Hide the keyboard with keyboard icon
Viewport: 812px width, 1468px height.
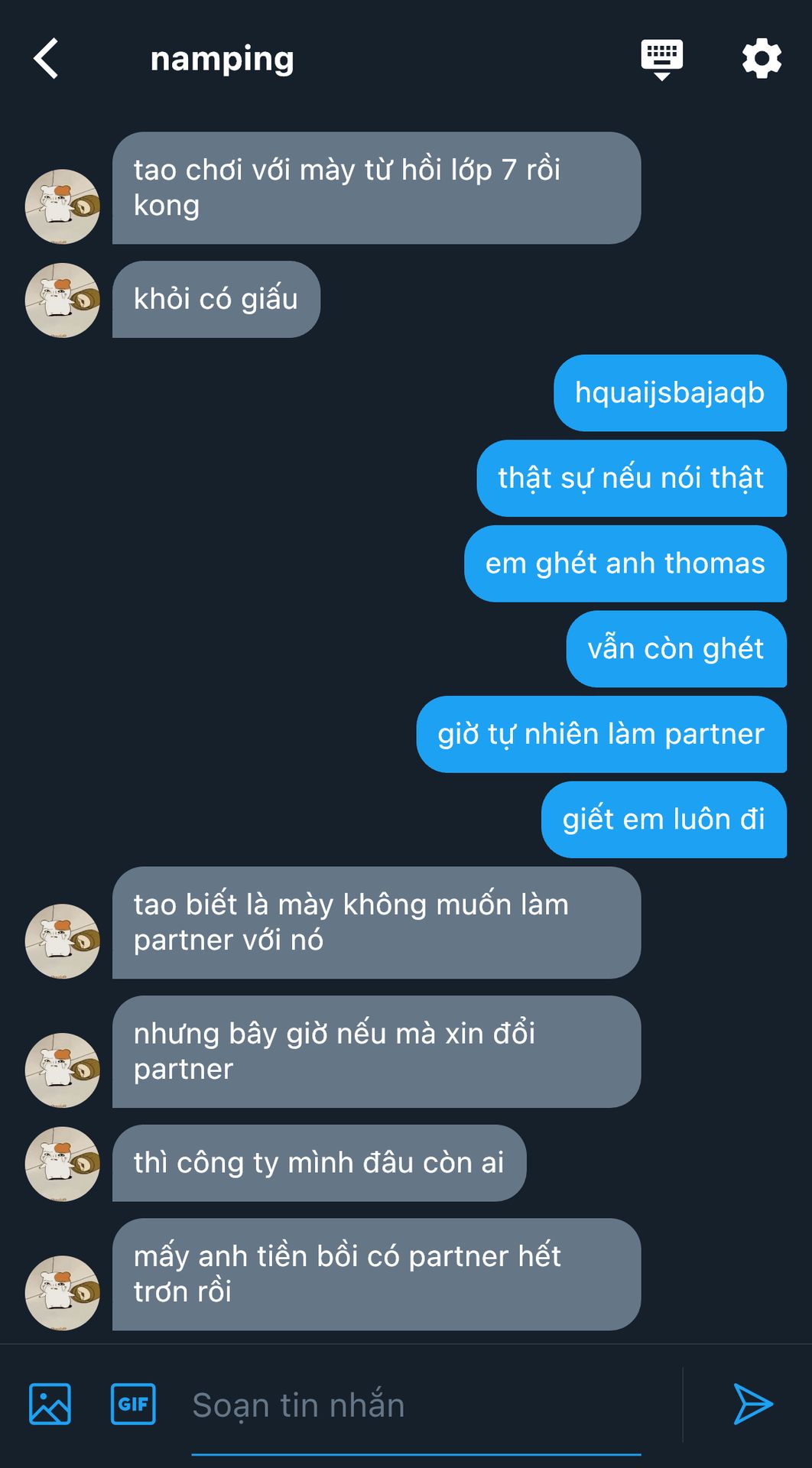[x=661, y=59]
